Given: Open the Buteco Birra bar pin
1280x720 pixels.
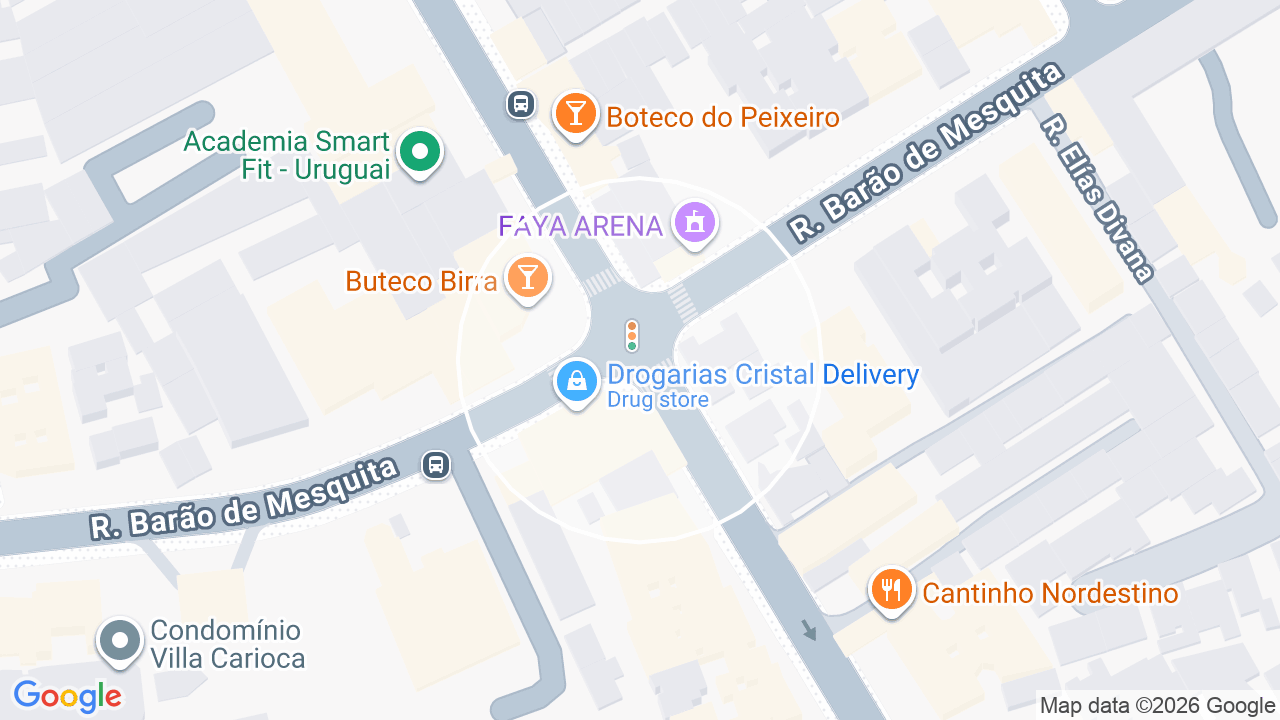Looking at the screenshot, I should tap(527, 277).
